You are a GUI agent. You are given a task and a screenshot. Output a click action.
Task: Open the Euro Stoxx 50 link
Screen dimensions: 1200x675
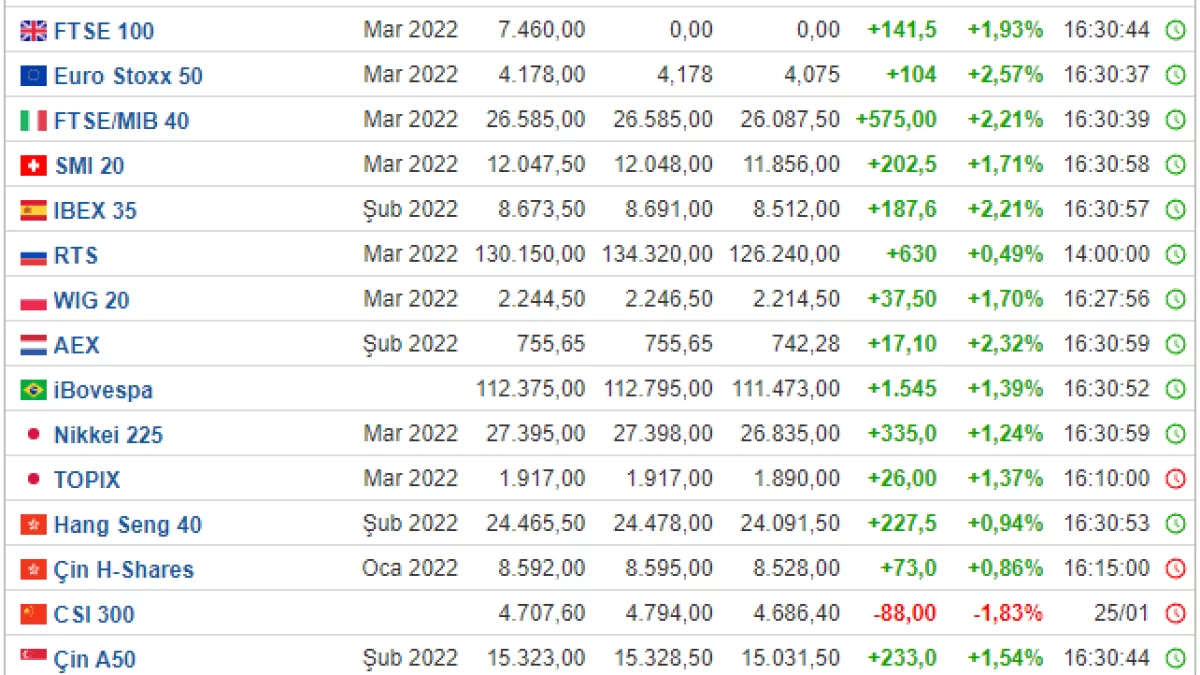tap(128, 76)
